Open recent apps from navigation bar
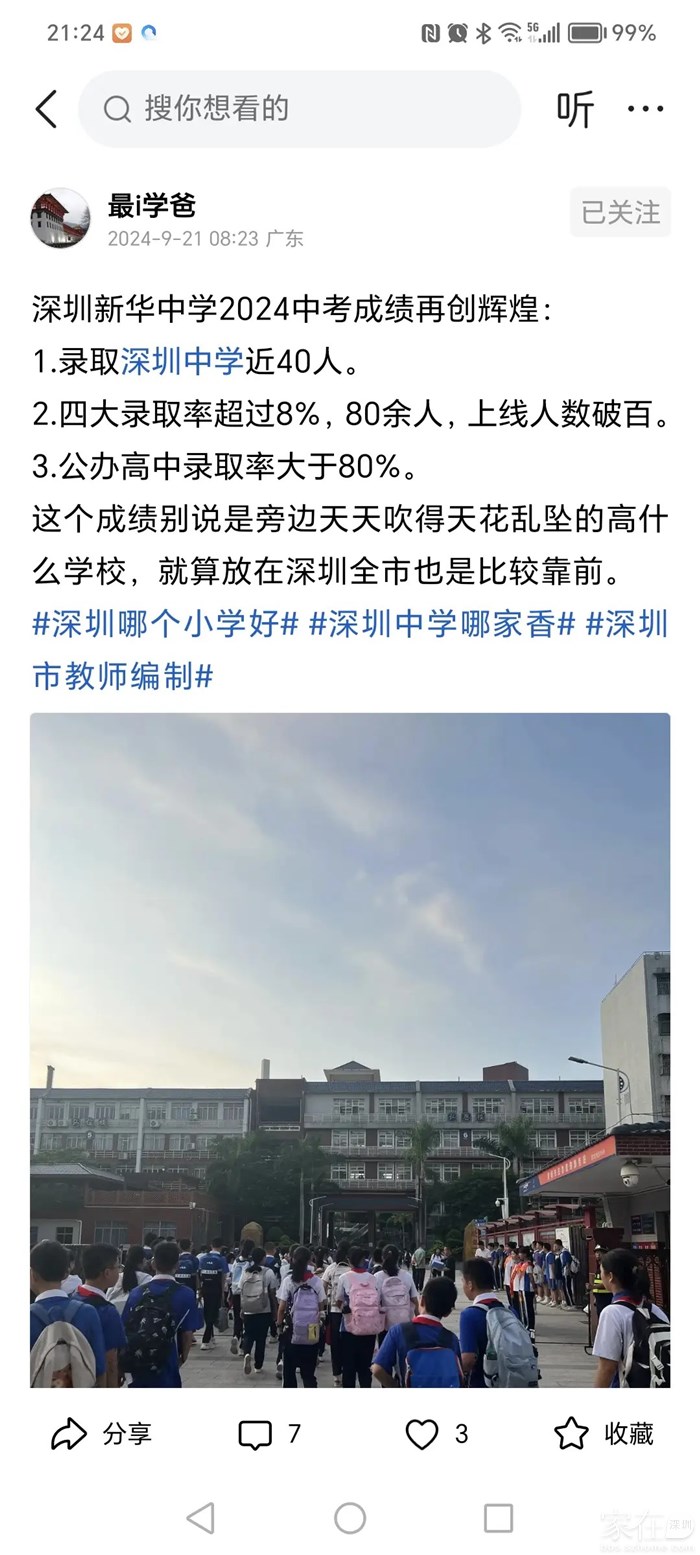 click(498, 1518)
